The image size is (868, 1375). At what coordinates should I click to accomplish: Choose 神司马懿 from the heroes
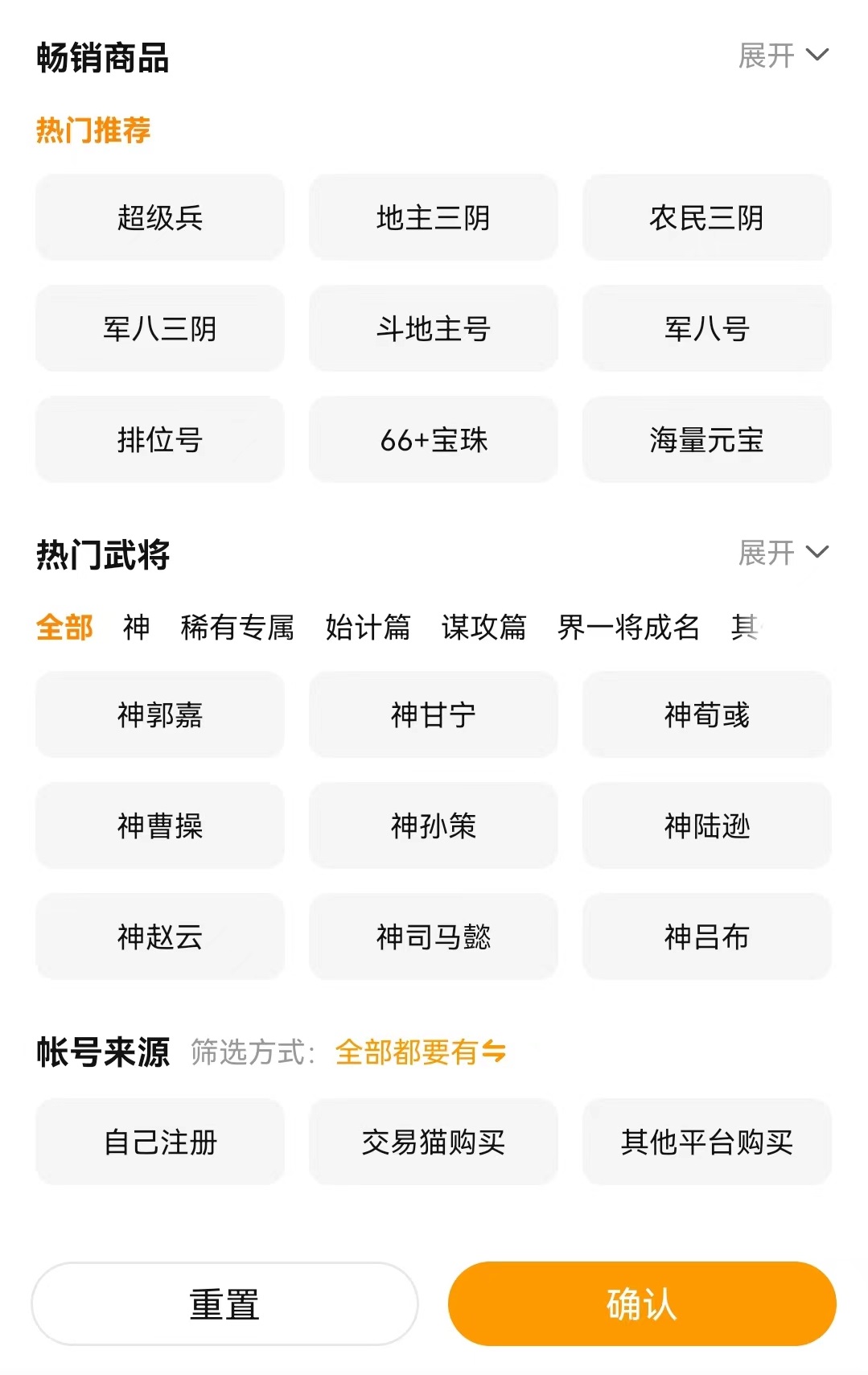[433, 937]
